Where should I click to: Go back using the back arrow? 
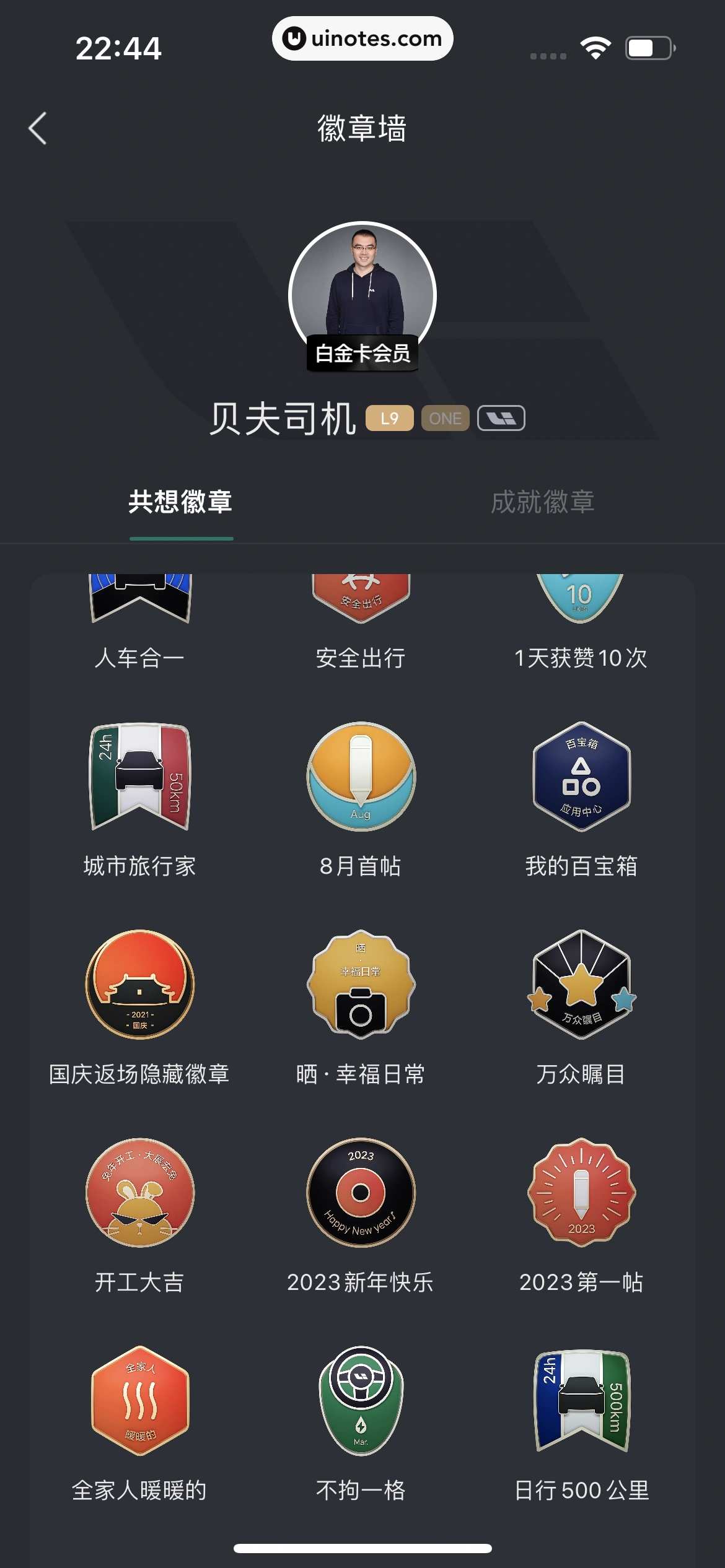tap(37, 129)
